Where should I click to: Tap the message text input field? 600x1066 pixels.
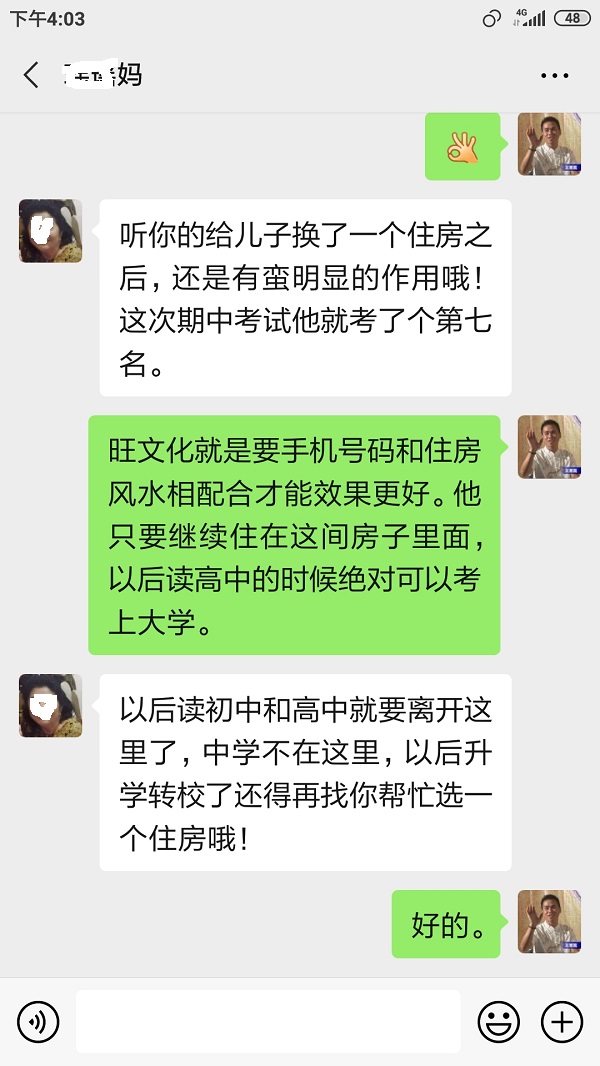pos(268,1021)
